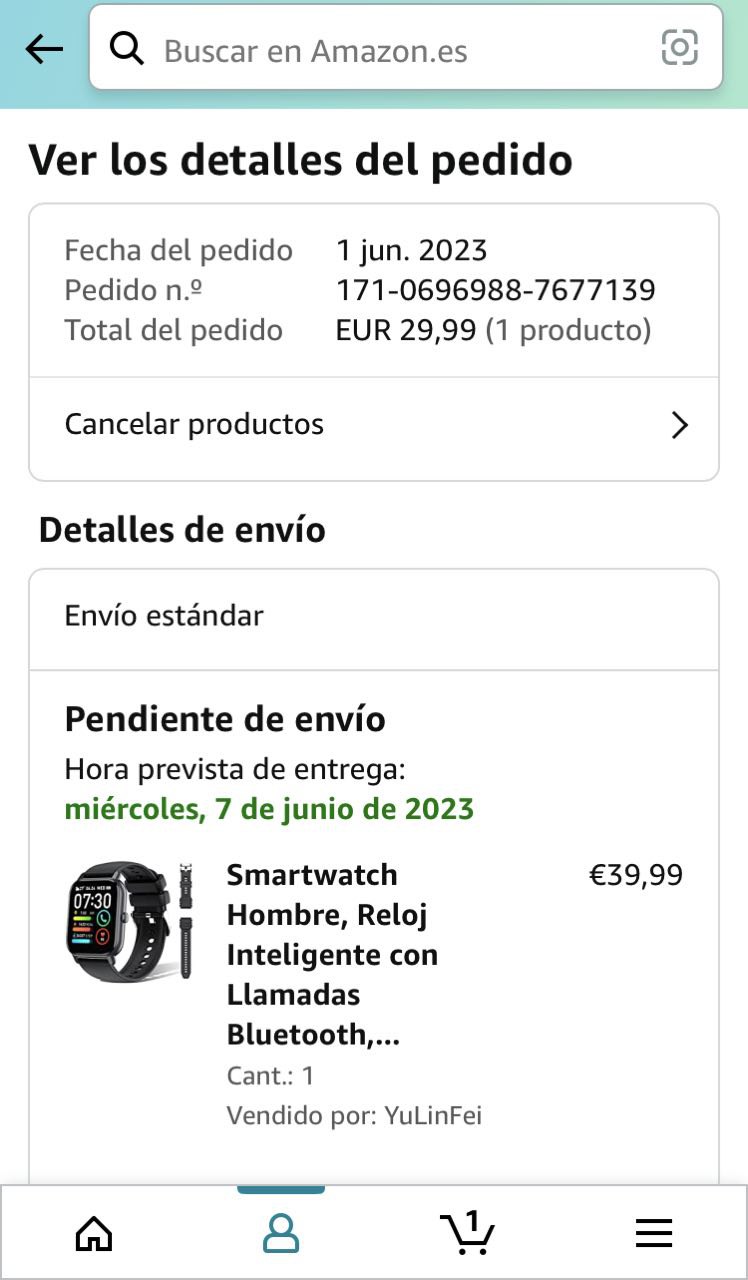Open the shopping cart tab
This screenshot has width=748, height=1280.
click(x=467, y=1233)
